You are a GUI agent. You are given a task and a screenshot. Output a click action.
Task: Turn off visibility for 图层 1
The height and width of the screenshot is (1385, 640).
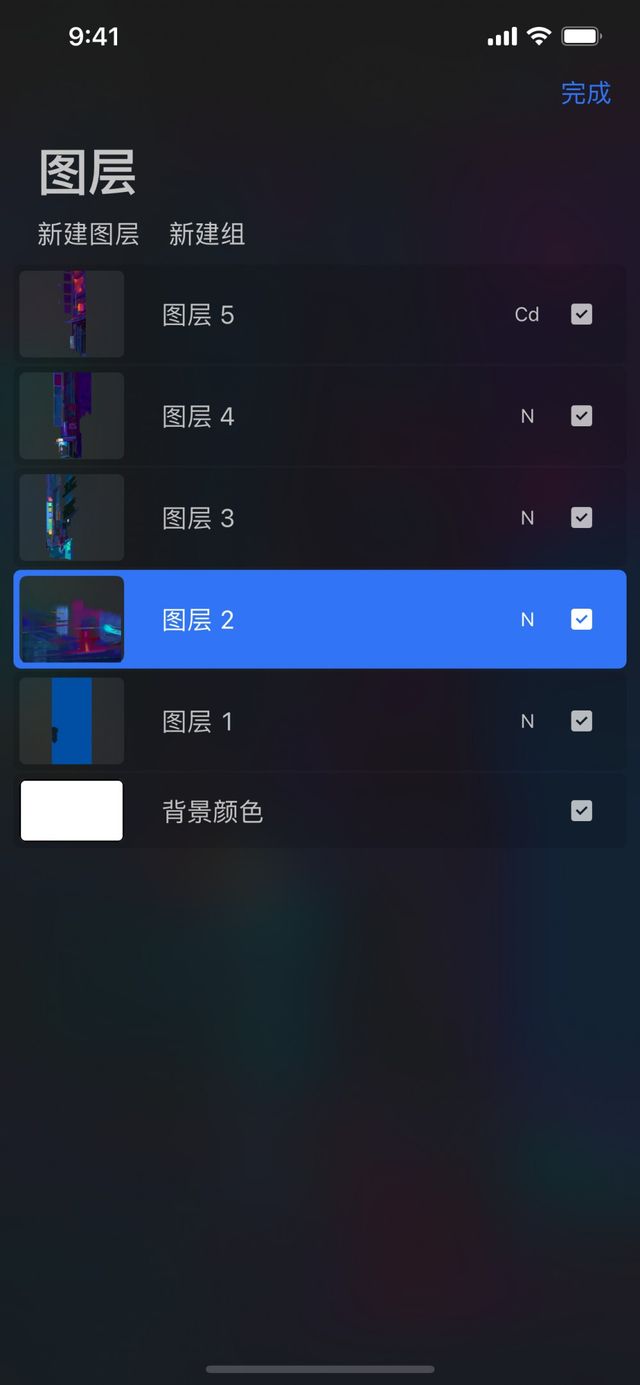pyautogui.click(x=581, y=721)
